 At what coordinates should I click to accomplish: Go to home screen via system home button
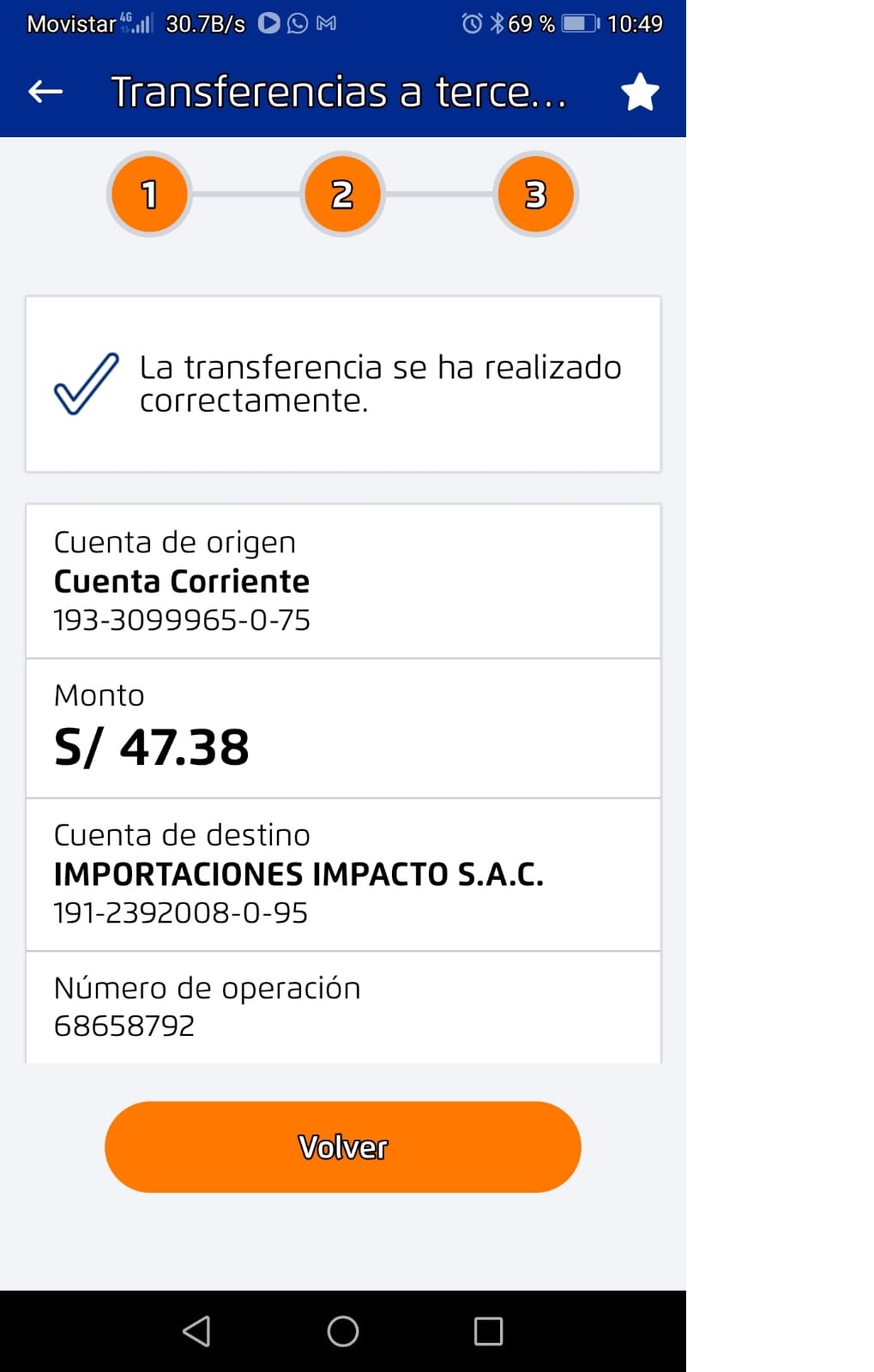coord(343,1331)
